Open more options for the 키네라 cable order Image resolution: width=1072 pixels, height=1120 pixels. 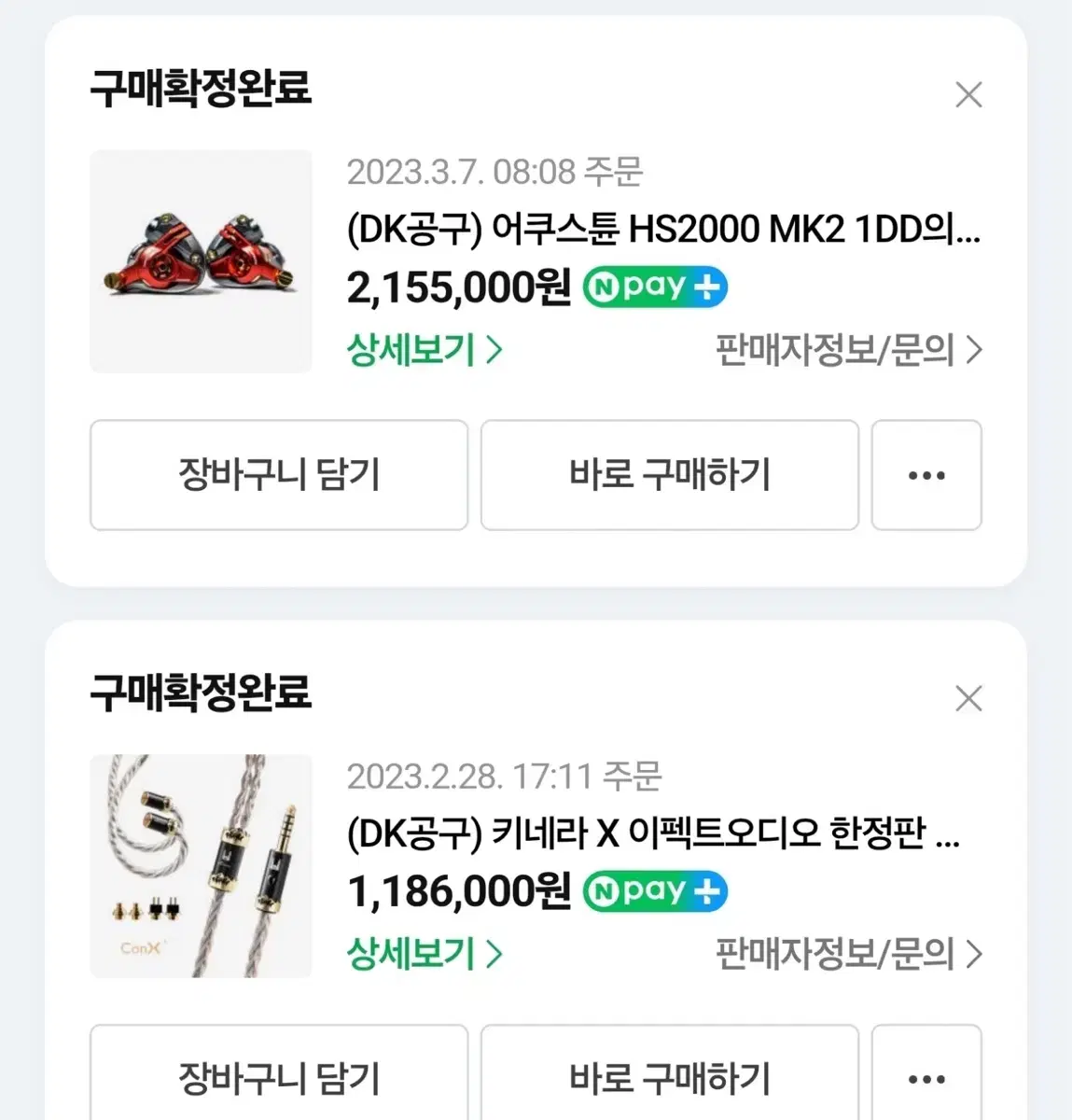tap(926, 1078)
